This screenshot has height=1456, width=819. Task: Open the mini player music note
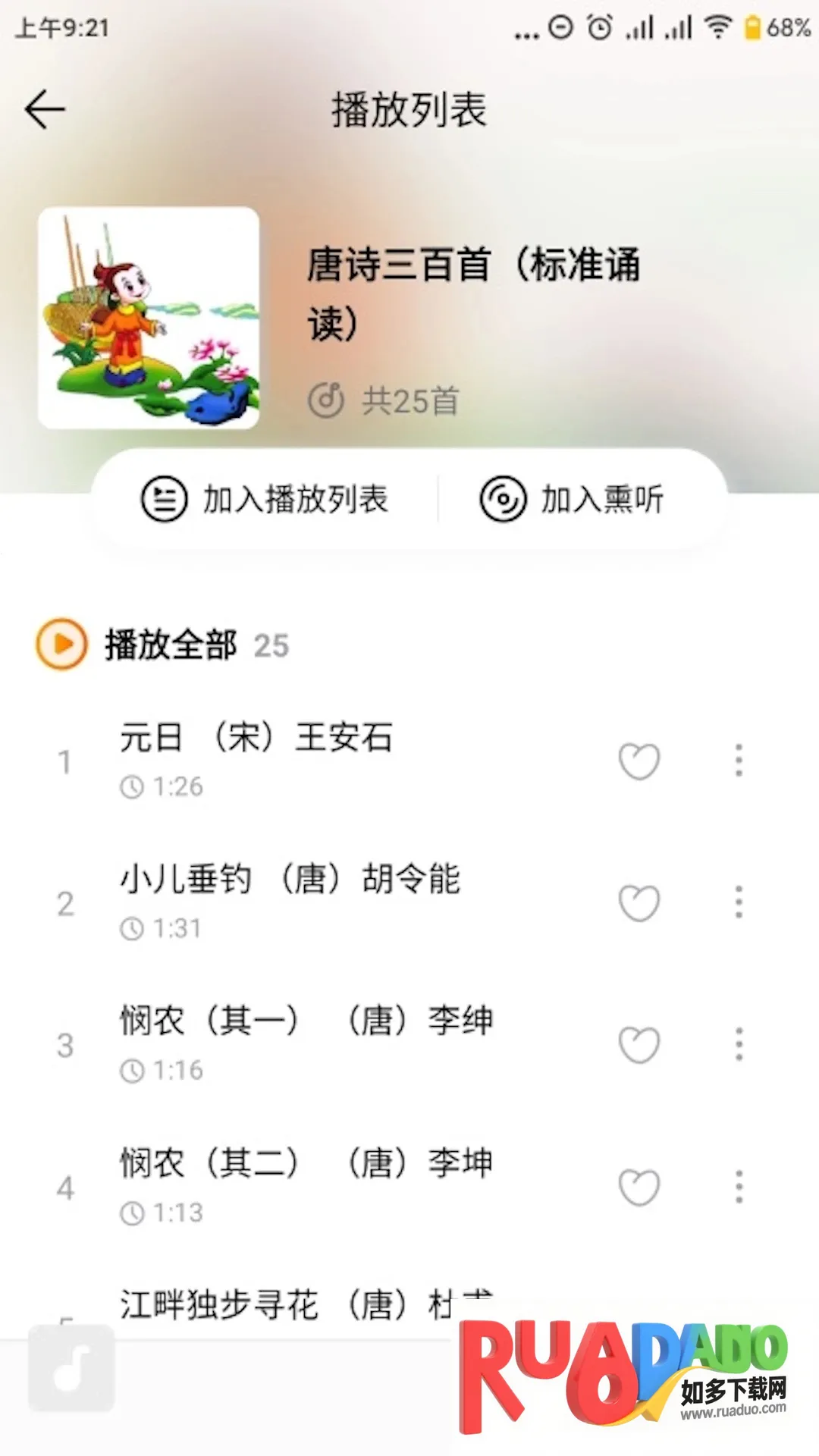[71, 1368]
